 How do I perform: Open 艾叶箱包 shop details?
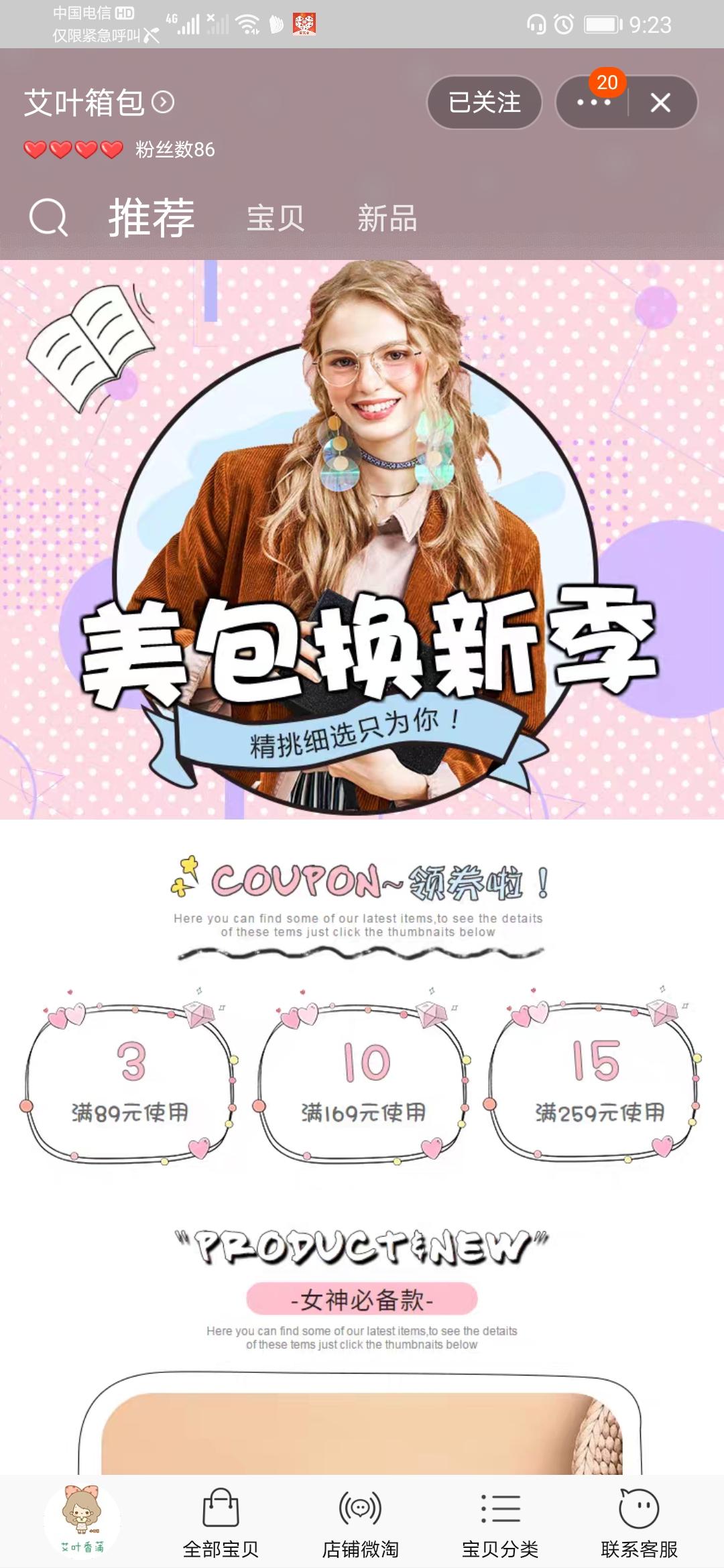tap(99, 103)
